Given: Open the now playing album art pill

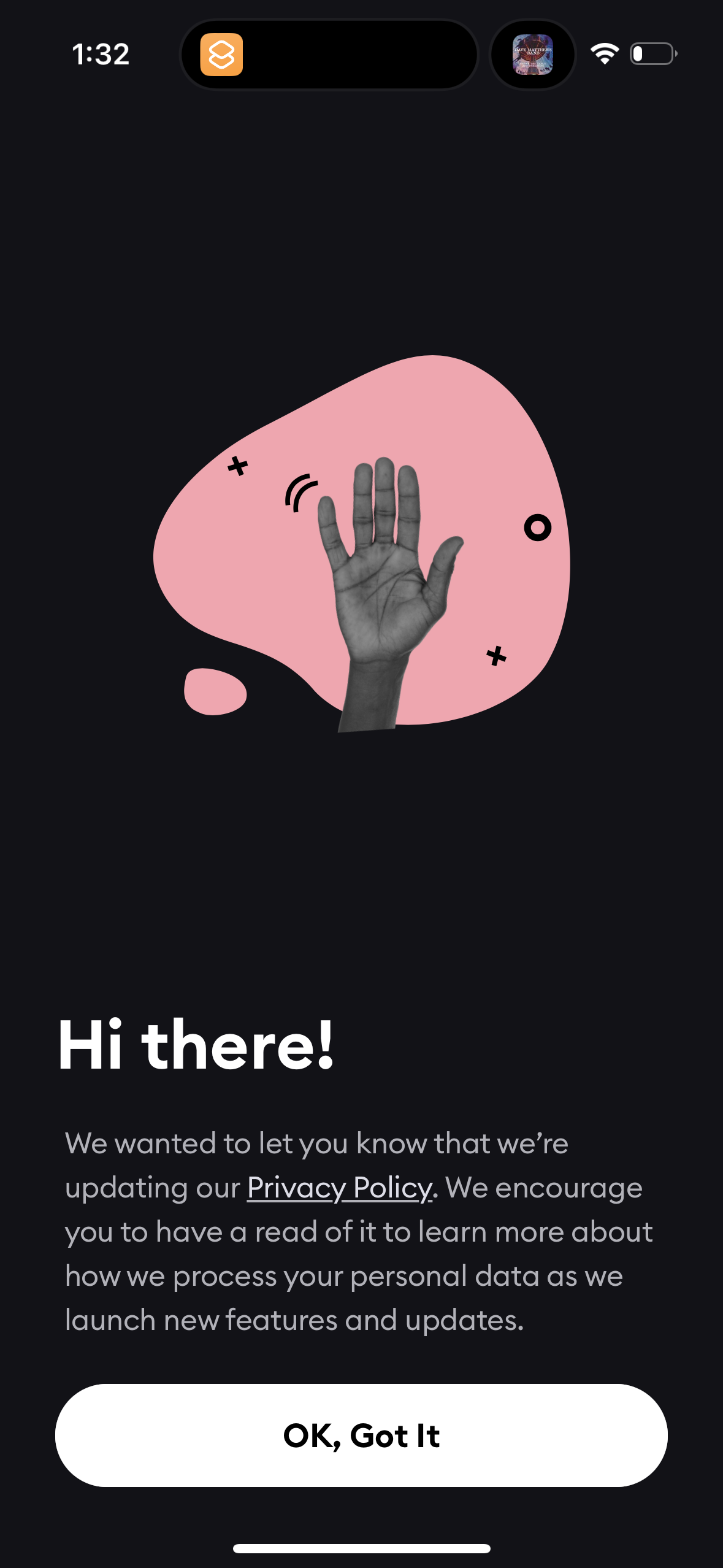Looking at the screenshot, I should click(532, 55).
